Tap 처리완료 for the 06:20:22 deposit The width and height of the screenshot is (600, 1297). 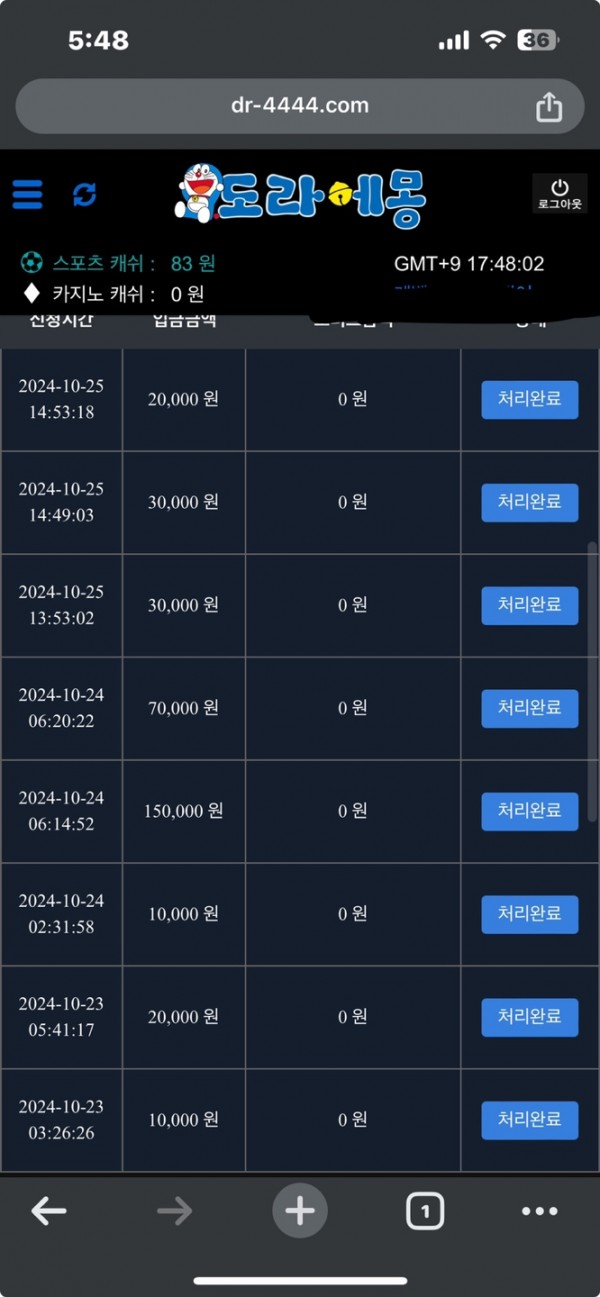(x=529, y=708)
